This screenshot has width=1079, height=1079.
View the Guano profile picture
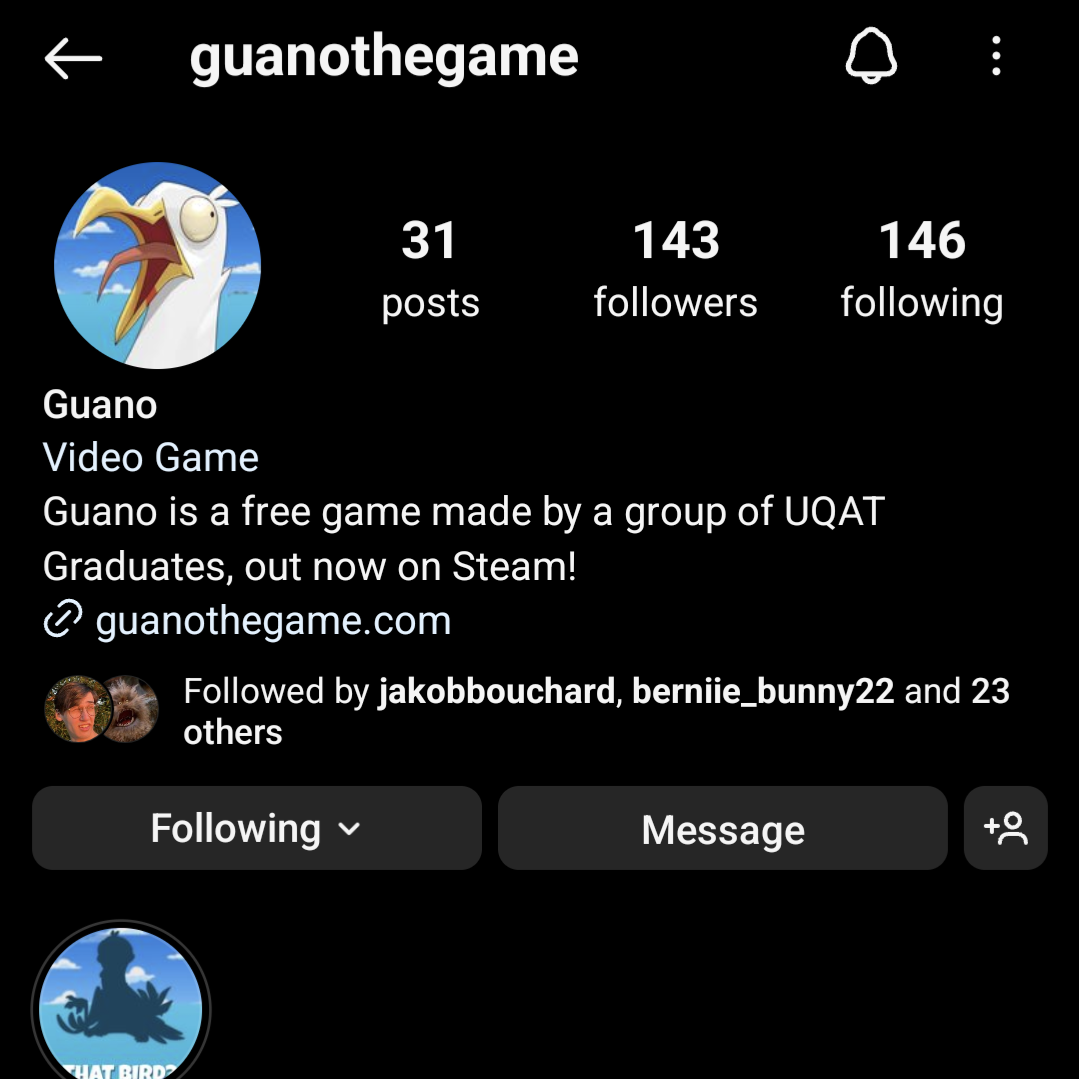point(157,266)
